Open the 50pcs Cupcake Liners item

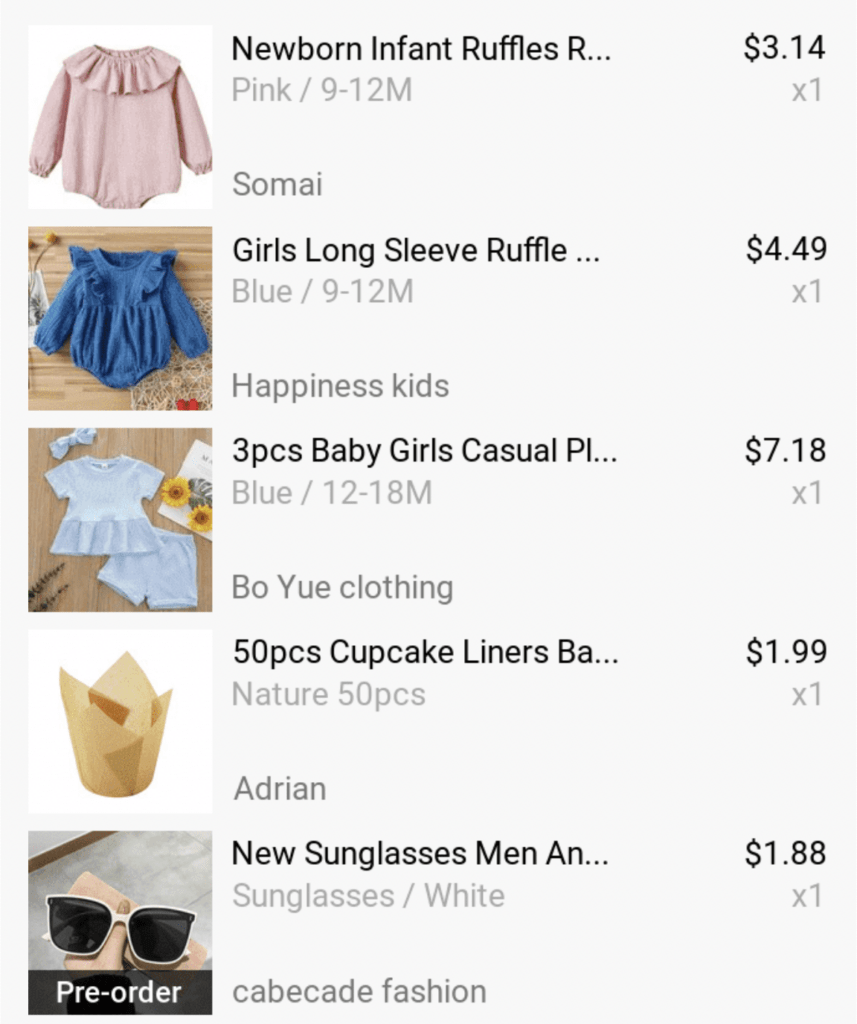(425, 653)
